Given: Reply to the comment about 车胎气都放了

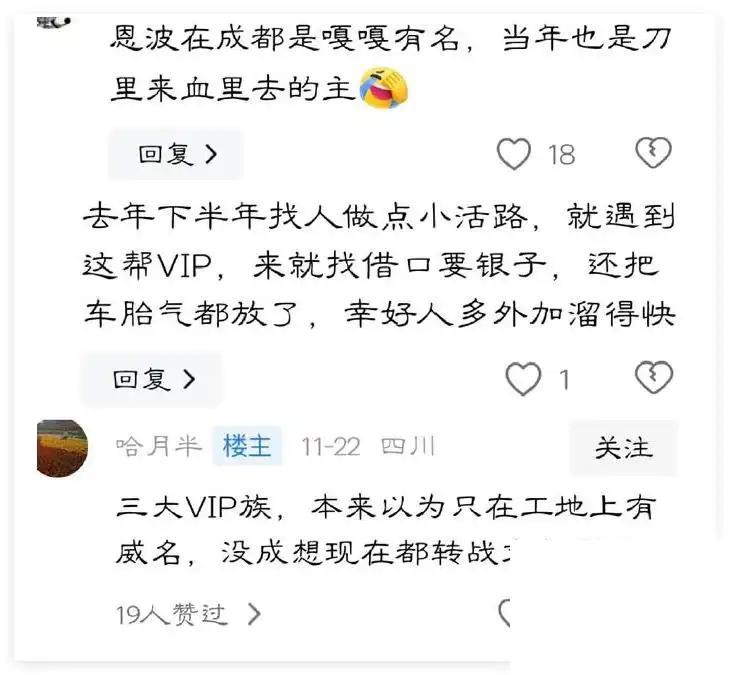Looking at the screenshot, I should pos(153,379).
